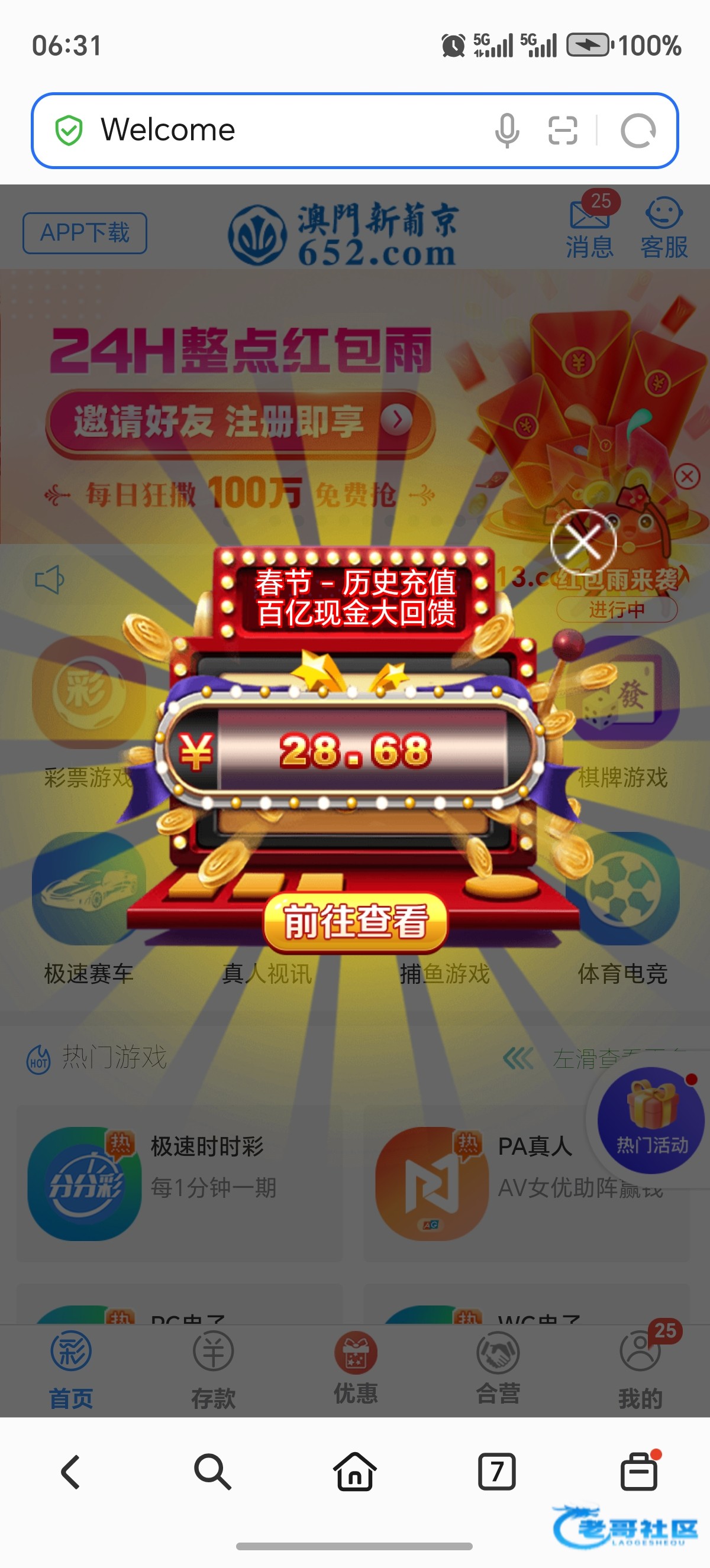This screenshot has width=710, height=1568.
Task: Close the 春节 cash reward popup
Action: 583,542
